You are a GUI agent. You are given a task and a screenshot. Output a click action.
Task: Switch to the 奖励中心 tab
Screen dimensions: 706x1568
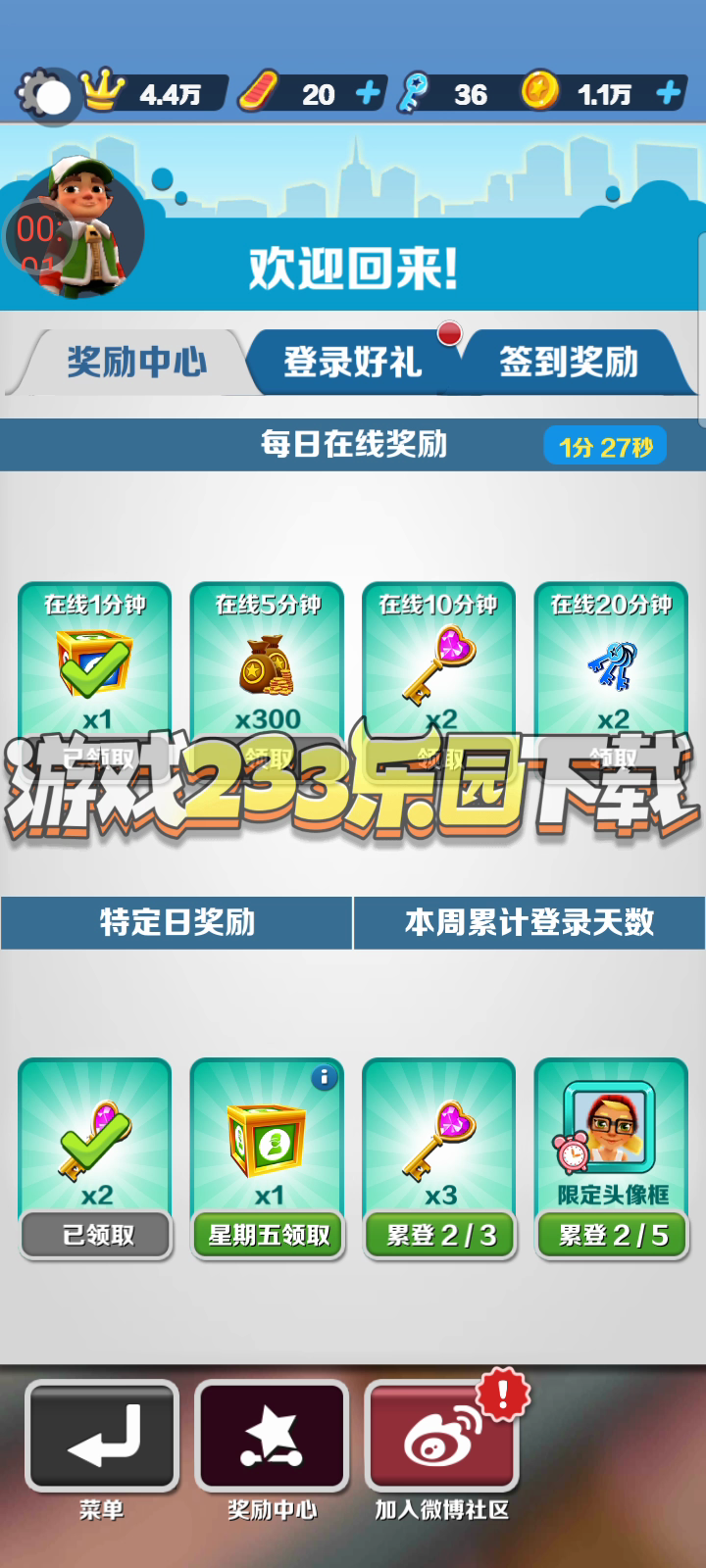(136, 362)
